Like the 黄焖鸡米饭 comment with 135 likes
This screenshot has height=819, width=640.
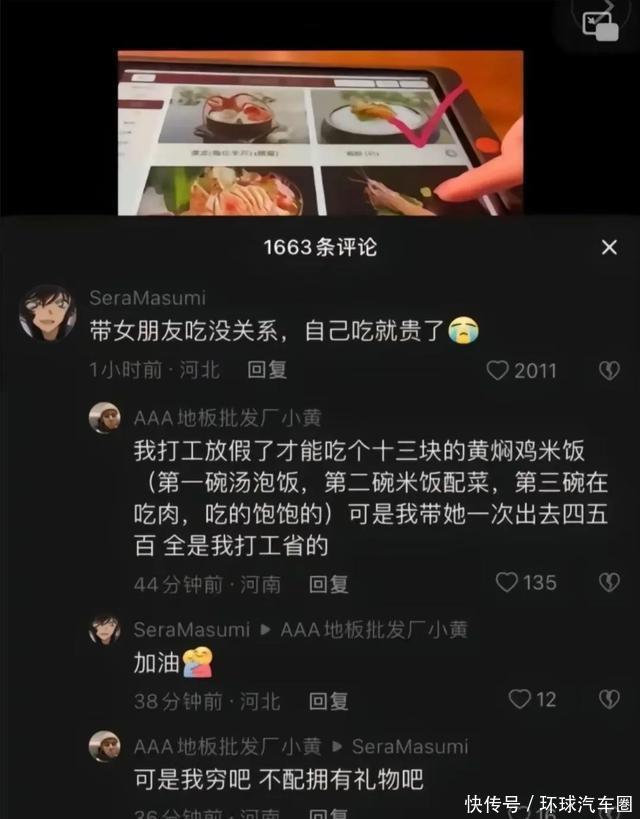tap(508, 582)
